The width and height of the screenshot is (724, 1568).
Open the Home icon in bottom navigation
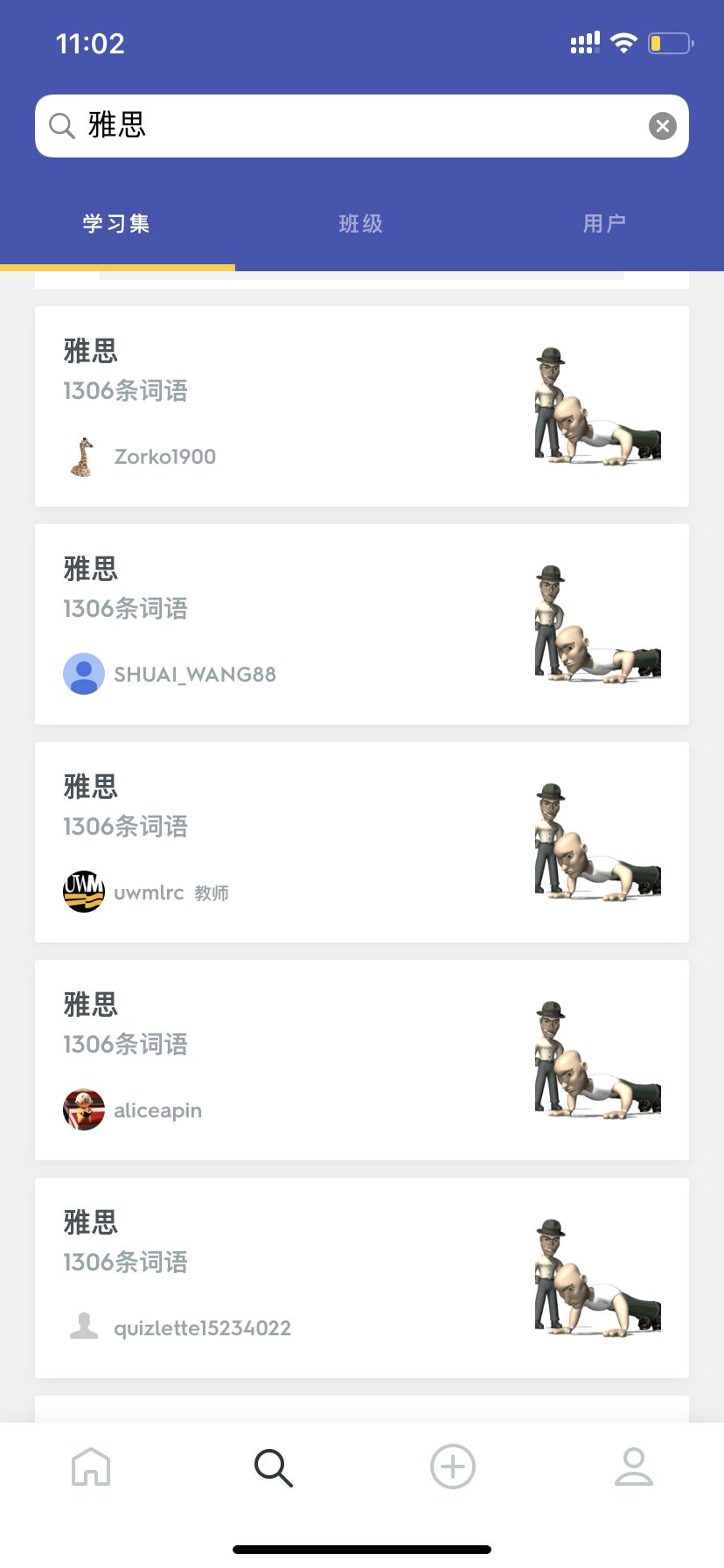pos(90,1466)
